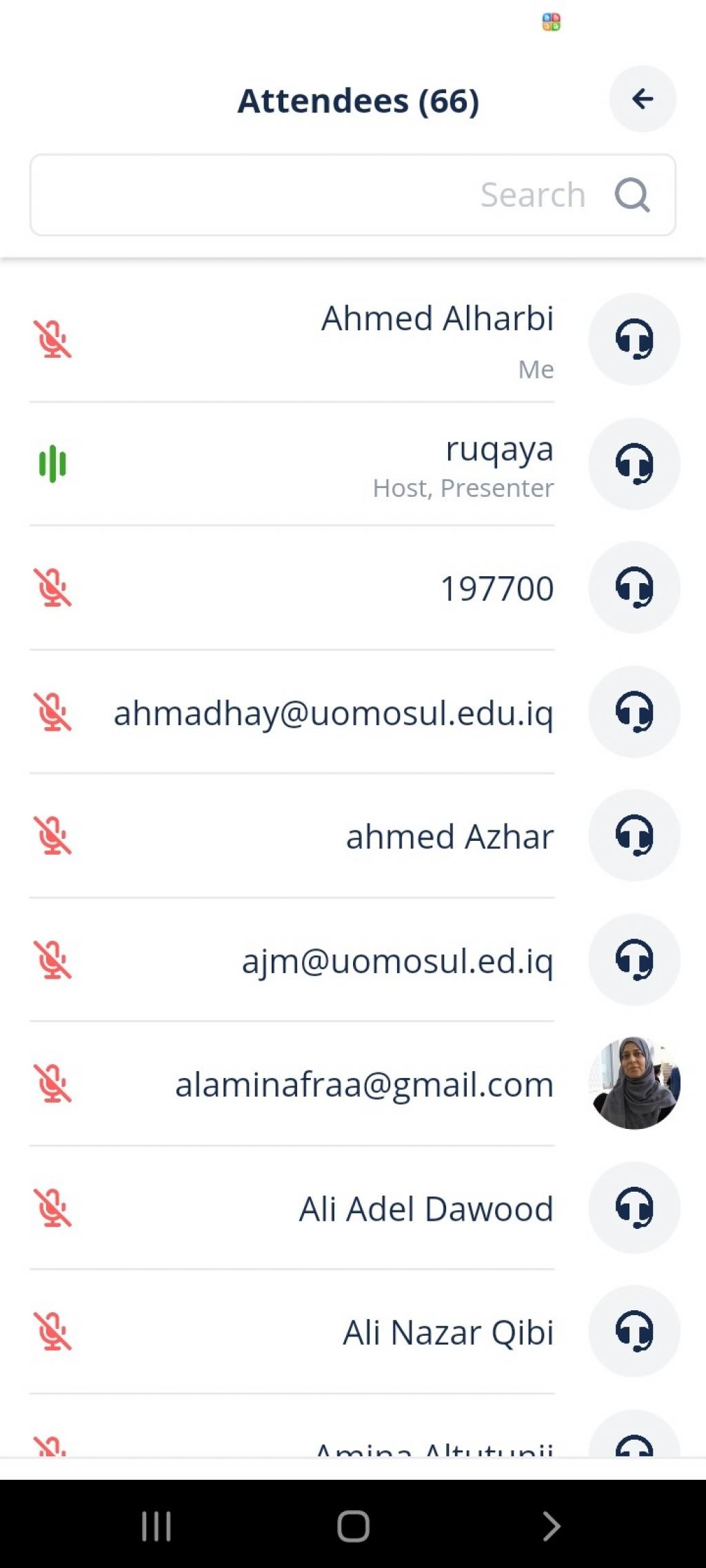The image size is (706, 1568).
Task: Tap the Search attendees field
Action: (x=352, y=195)
